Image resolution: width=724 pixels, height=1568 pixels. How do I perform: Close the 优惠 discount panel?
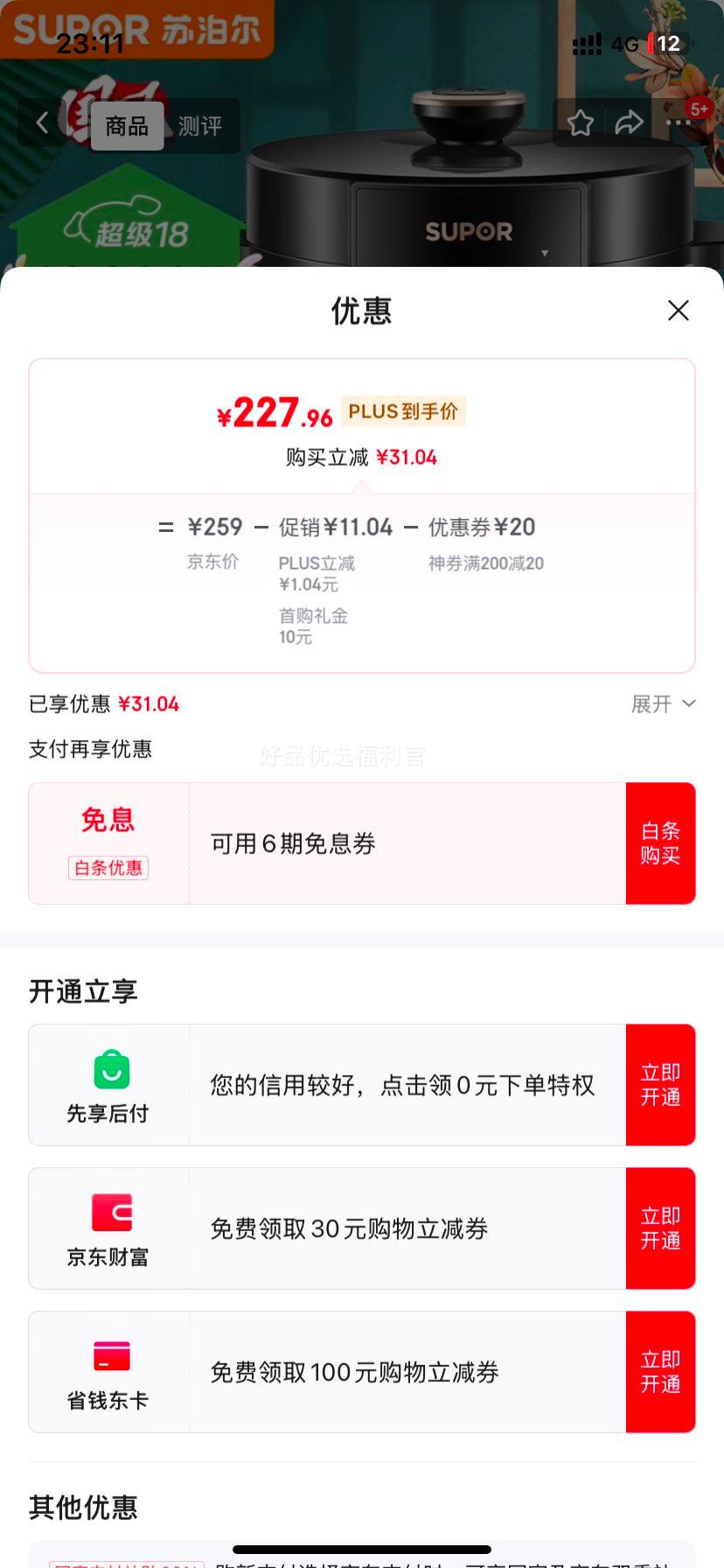click(679, 311)
